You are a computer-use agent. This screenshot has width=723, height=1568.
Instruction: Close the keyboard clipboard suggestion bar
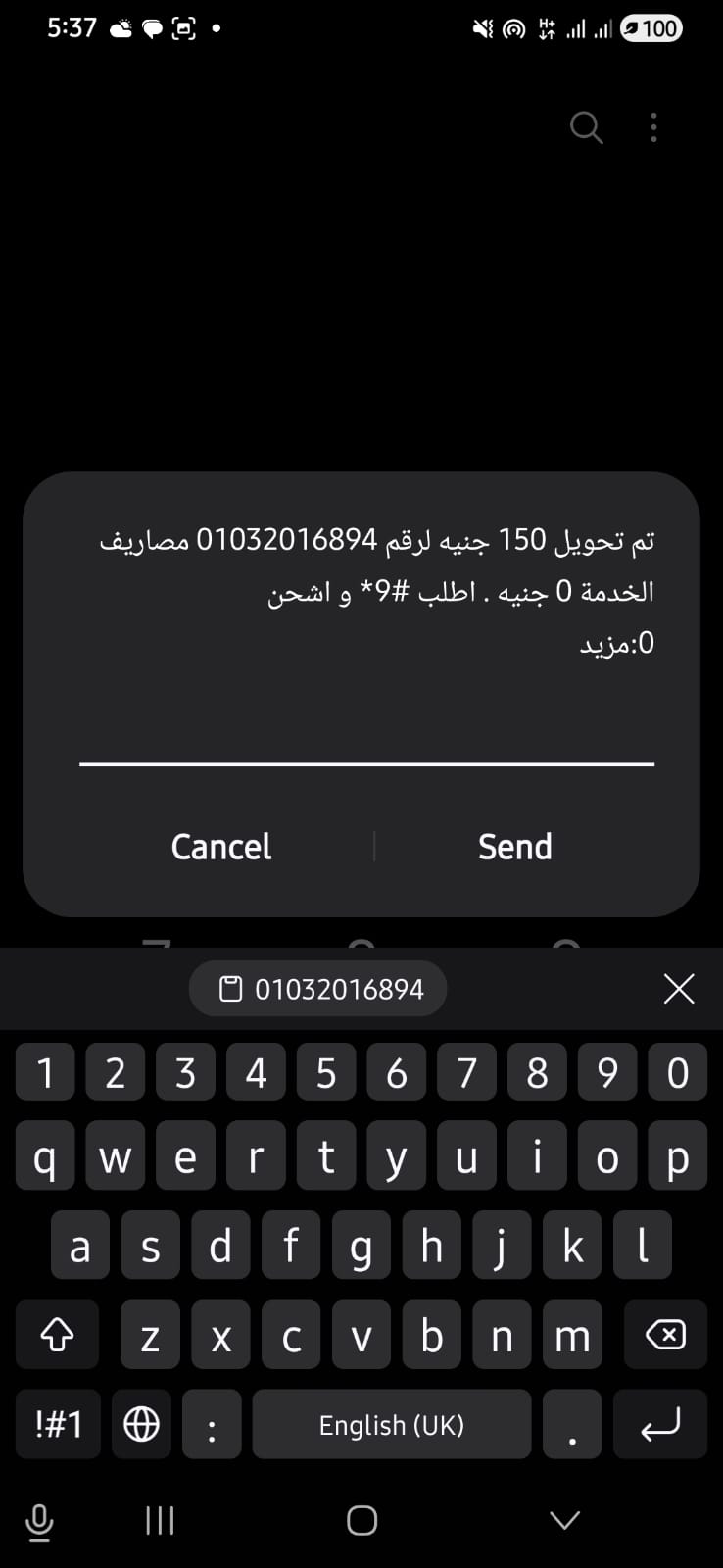click(678, 989)
